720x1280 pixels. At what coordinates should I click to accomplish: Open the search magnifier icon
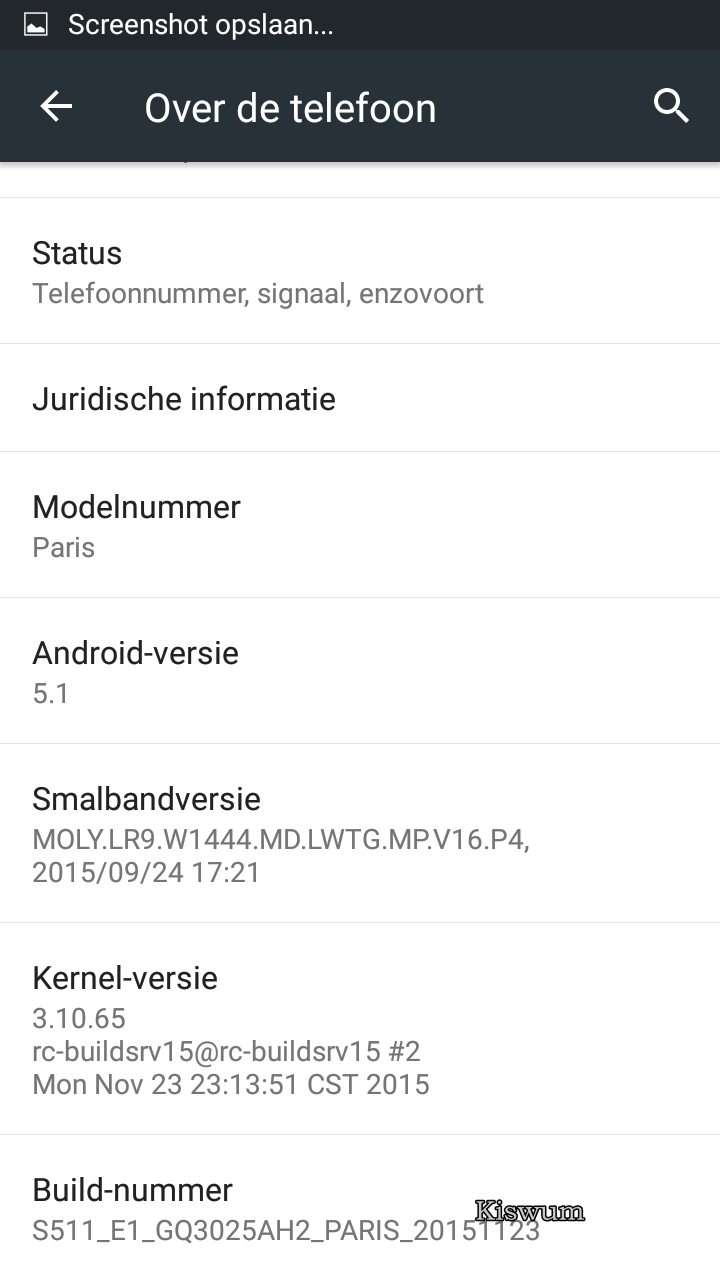pos(671,106)
